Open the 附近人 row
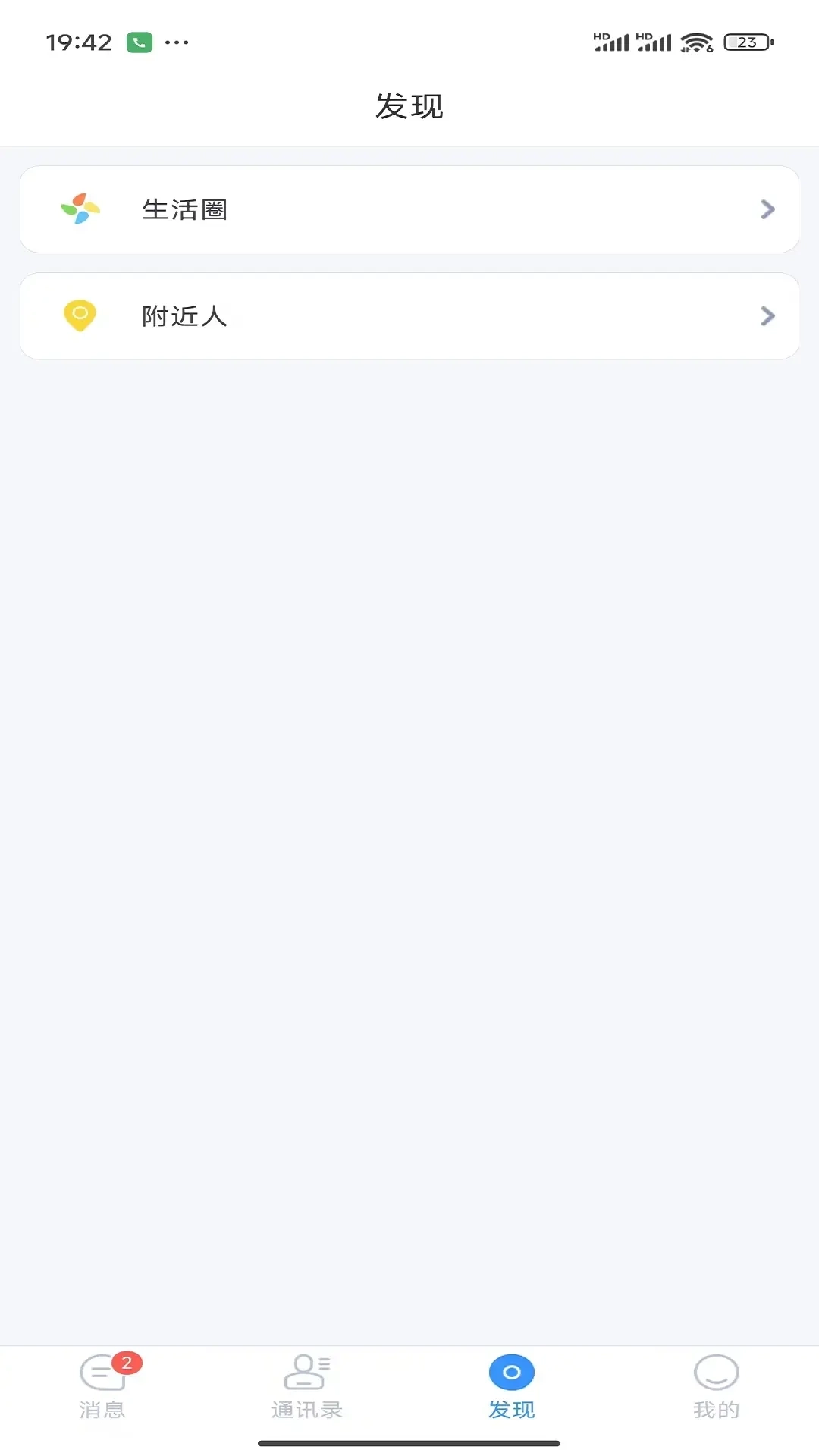 (409, 316)
